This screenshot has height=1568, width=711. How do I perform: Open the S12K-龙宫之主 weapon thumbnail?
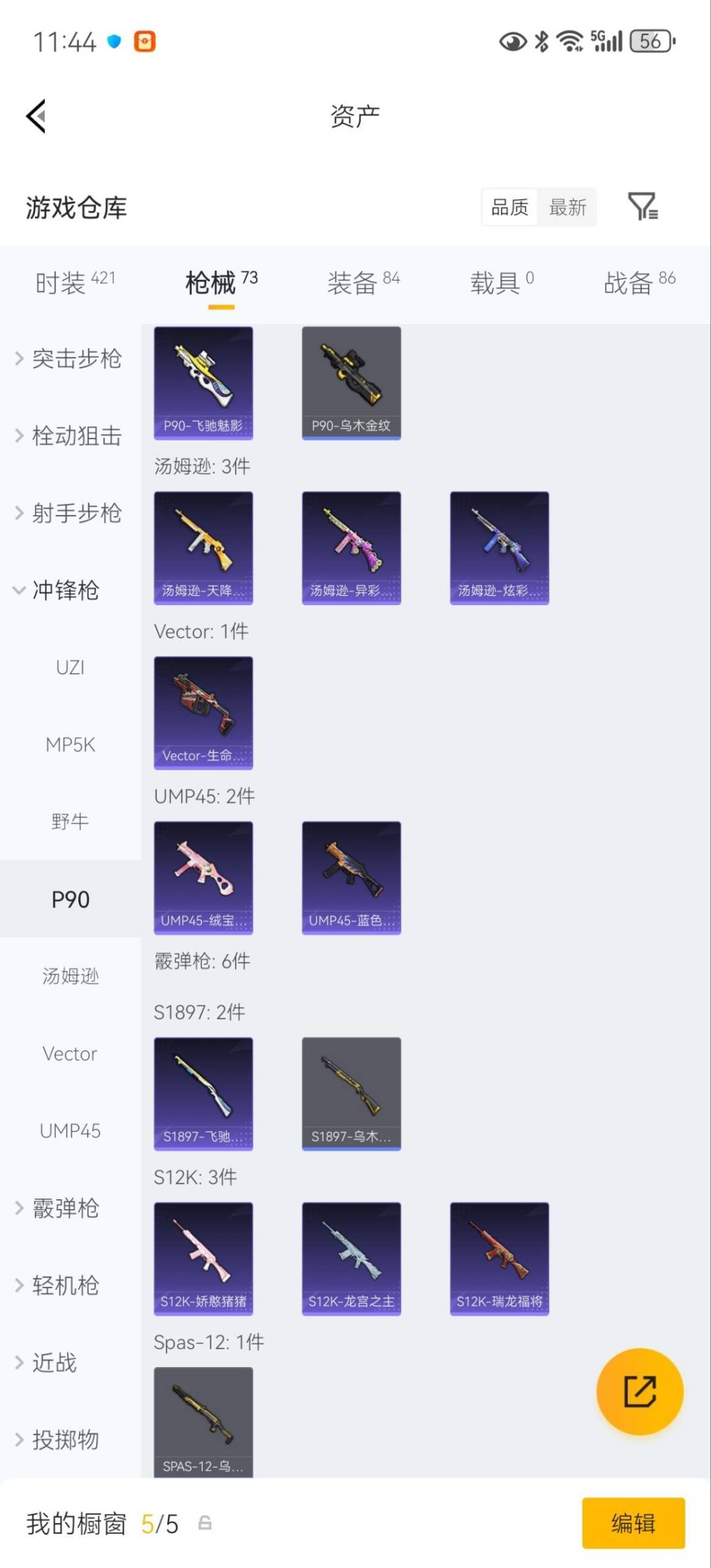(x=352, y=1259)
